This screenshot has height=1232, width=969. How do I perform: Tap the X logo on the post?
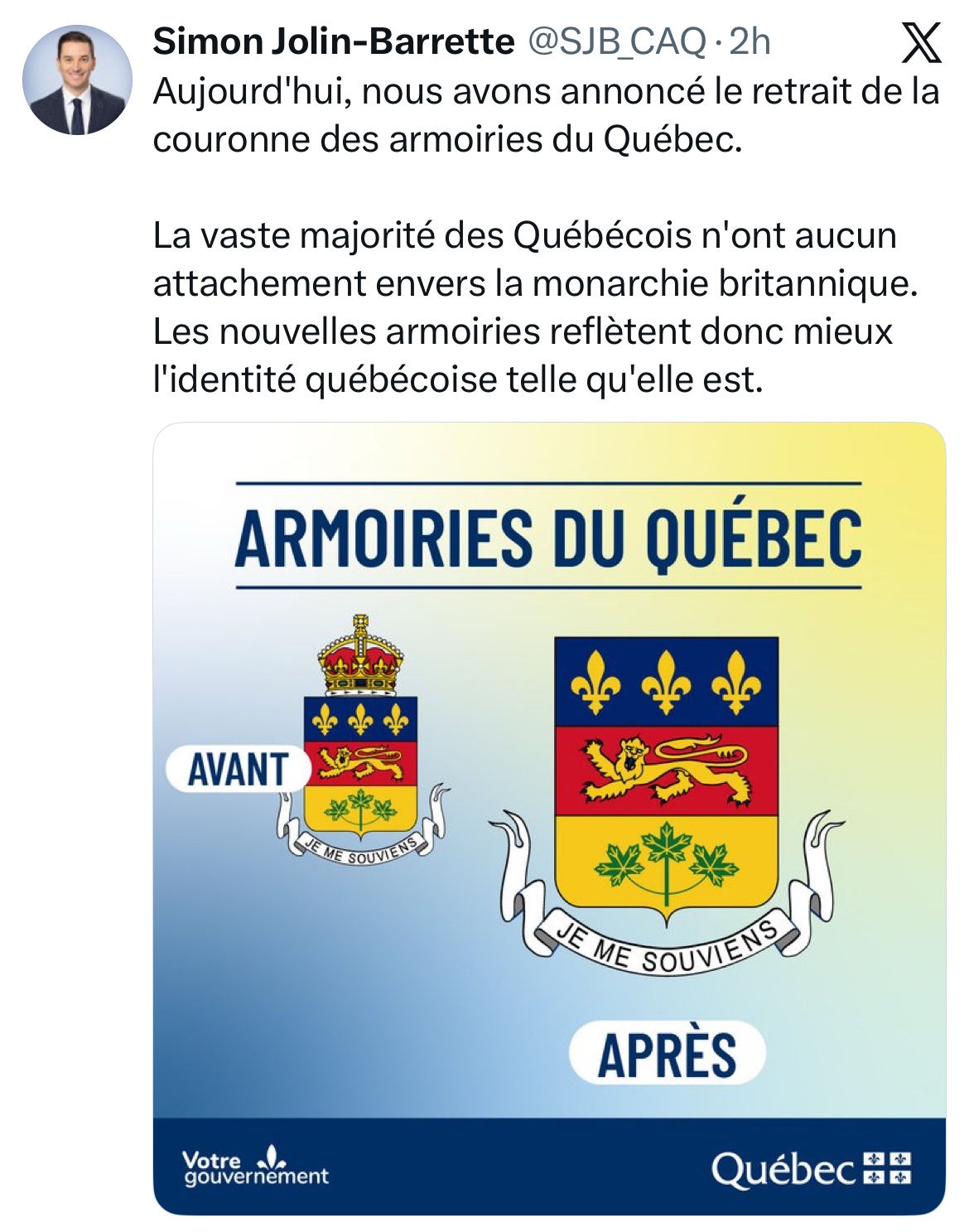[x=921, y=43]
